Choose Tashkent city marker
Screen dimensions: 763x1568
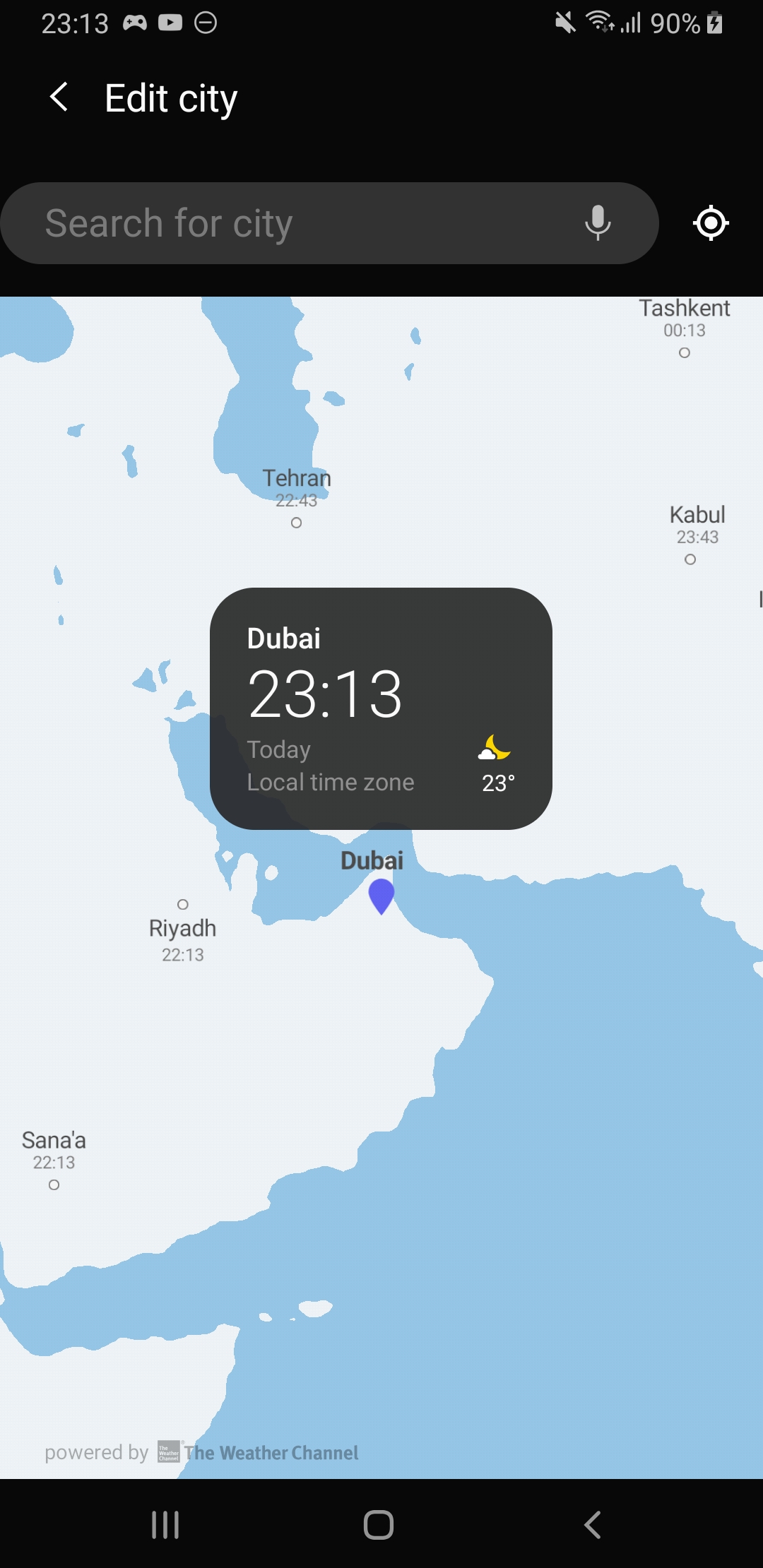[684, 352]
